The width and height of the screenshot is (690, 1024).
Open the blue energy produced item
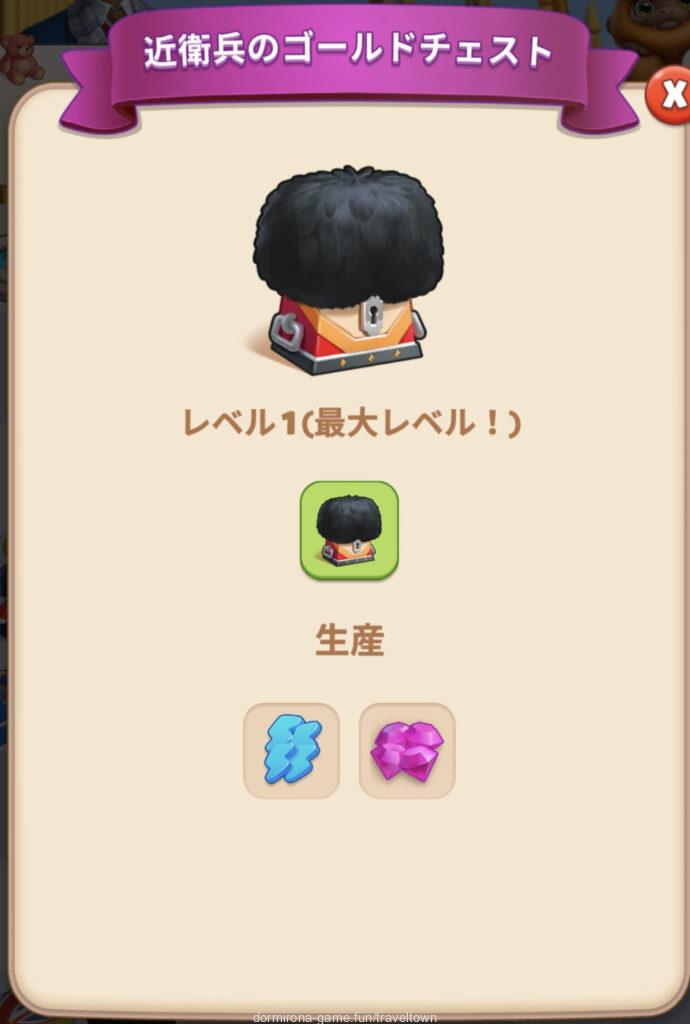pyautogui.click(x=292, y=750)
